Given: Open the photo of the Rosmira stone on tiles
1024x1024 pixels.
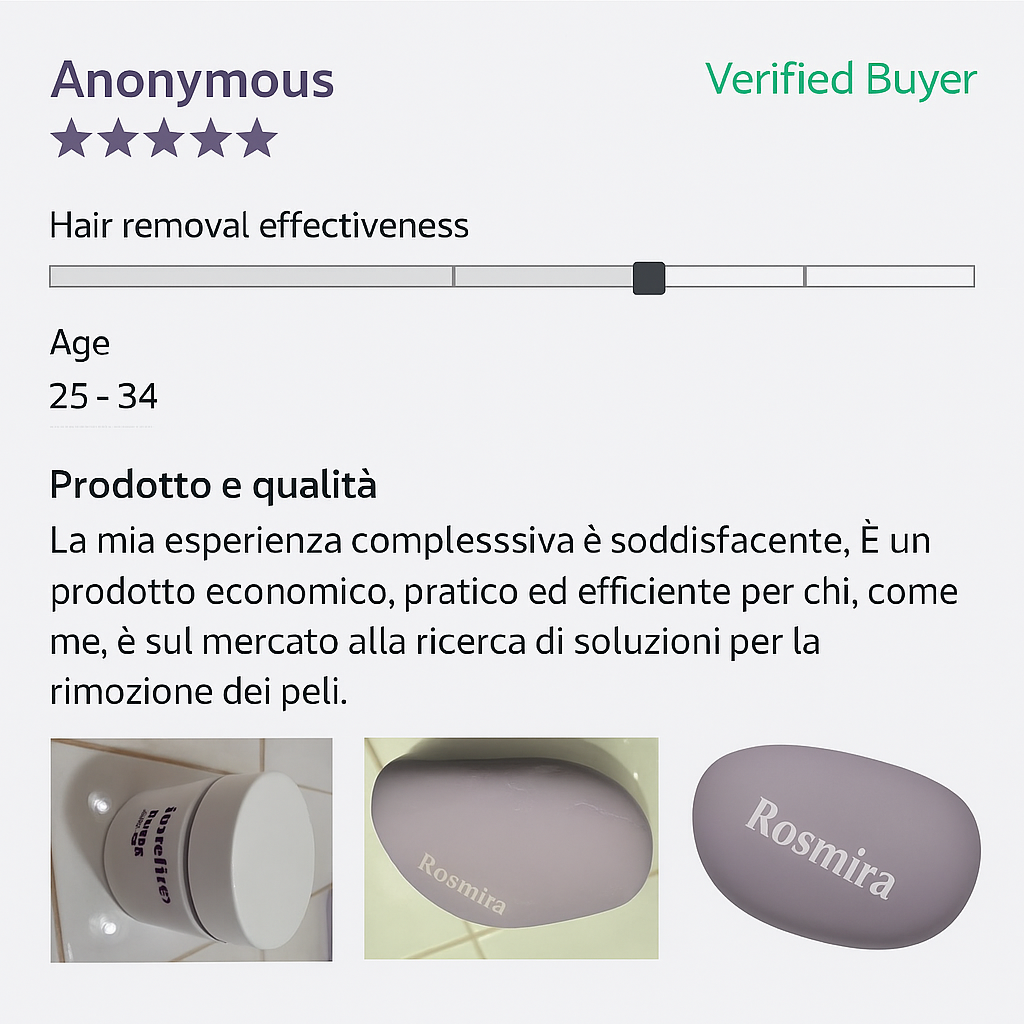Looking at the screenshot, I should pyautogui.click(x=511, y=849).
